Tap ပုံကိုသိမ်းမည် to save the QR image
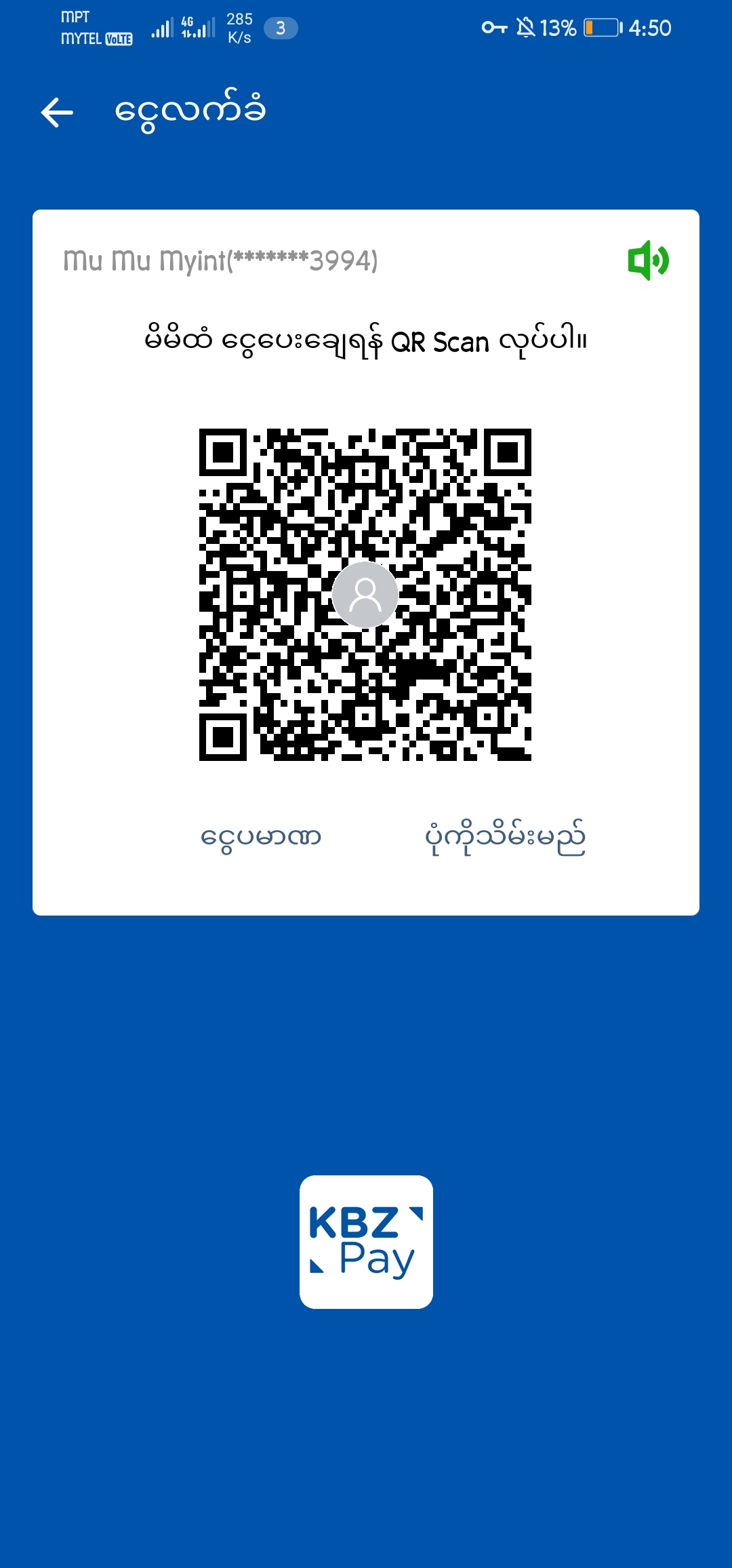732x1568 pixels. 505,838
